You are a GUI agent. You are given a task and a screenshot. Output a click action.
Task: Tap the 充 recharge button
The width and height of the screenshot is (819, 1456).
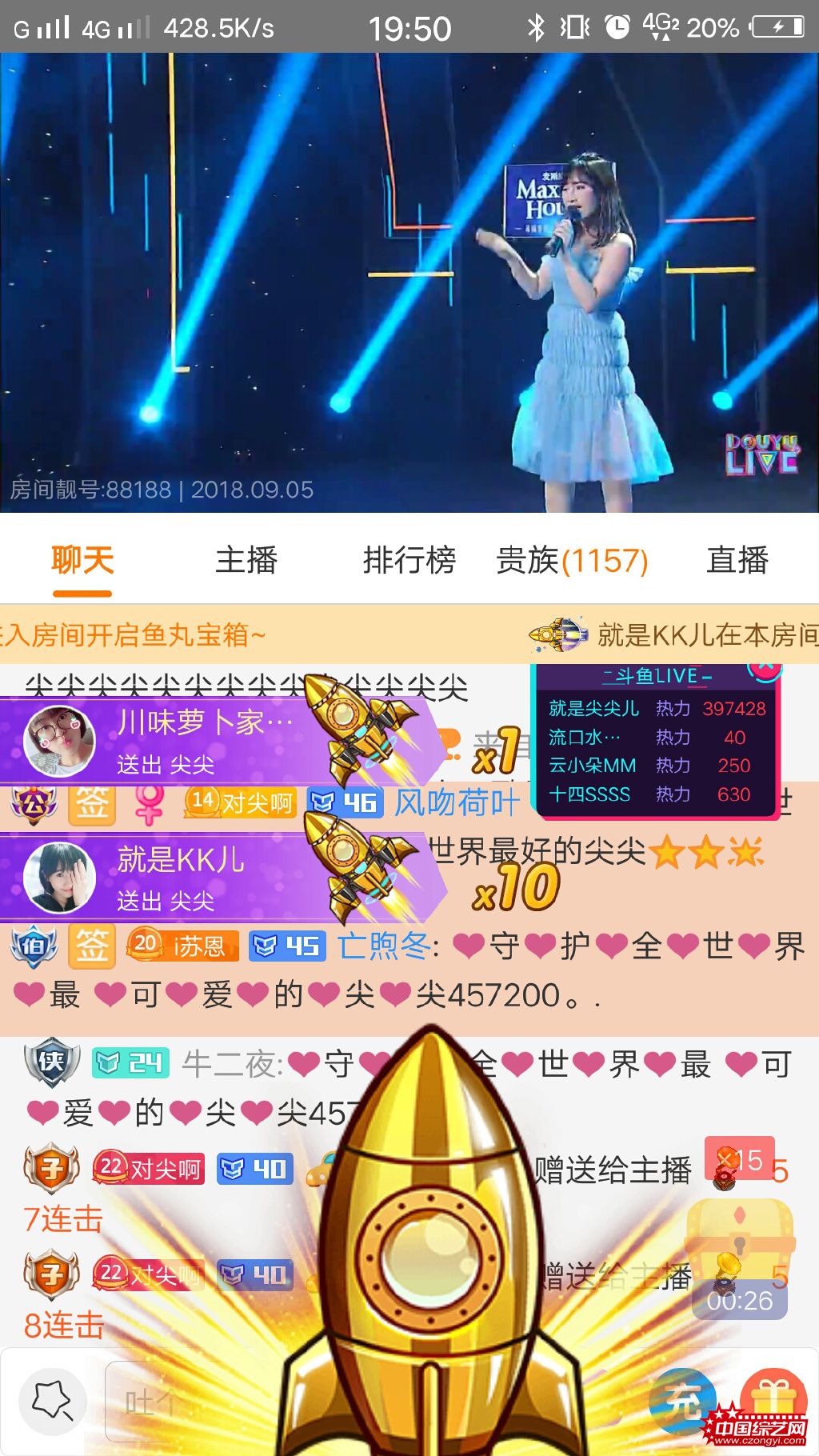tap(682, 1402)
